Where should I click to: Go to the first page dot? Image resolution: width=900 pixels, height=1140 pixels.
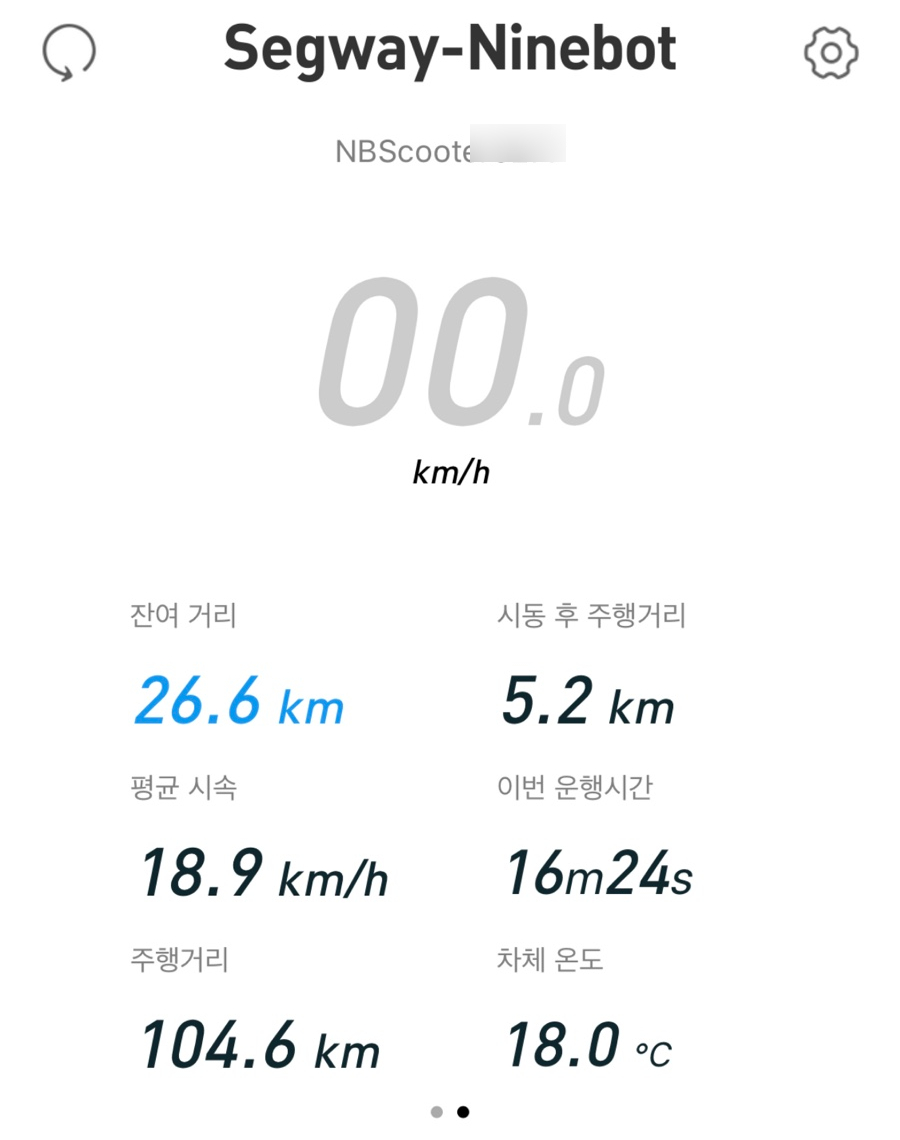point(437,1112)
